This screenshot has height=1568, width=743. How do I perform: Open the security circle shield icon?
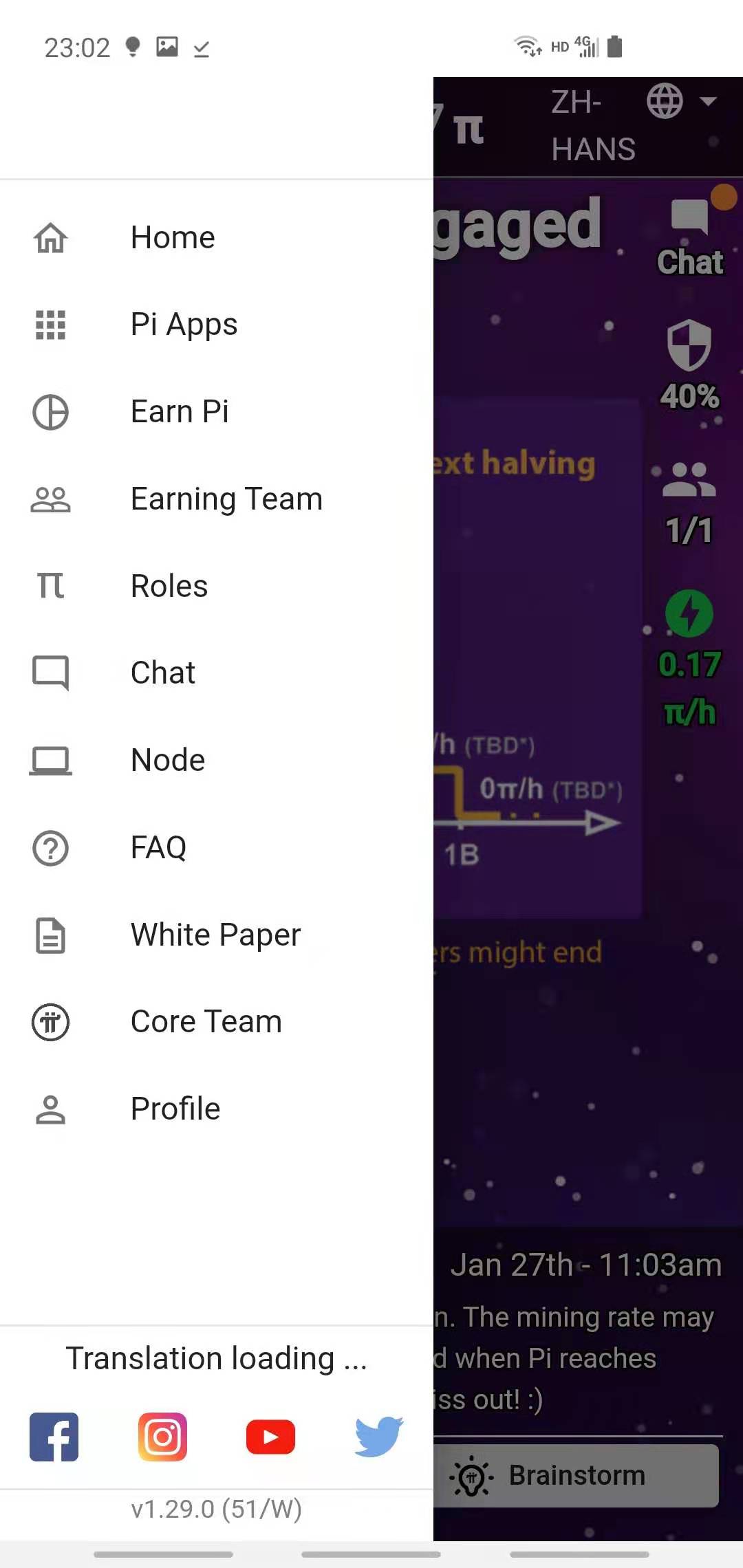[x=689, y=345]
